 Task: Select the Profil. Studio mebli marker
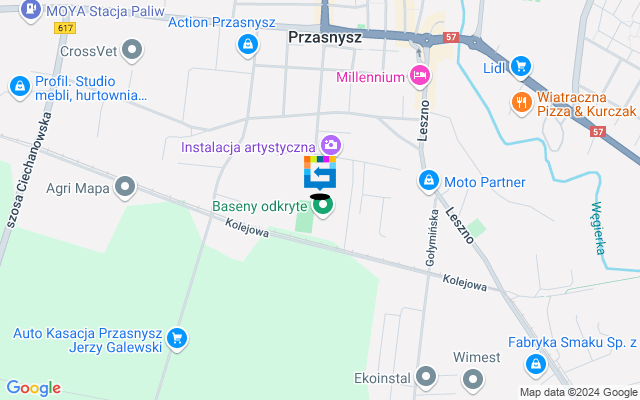18,88
